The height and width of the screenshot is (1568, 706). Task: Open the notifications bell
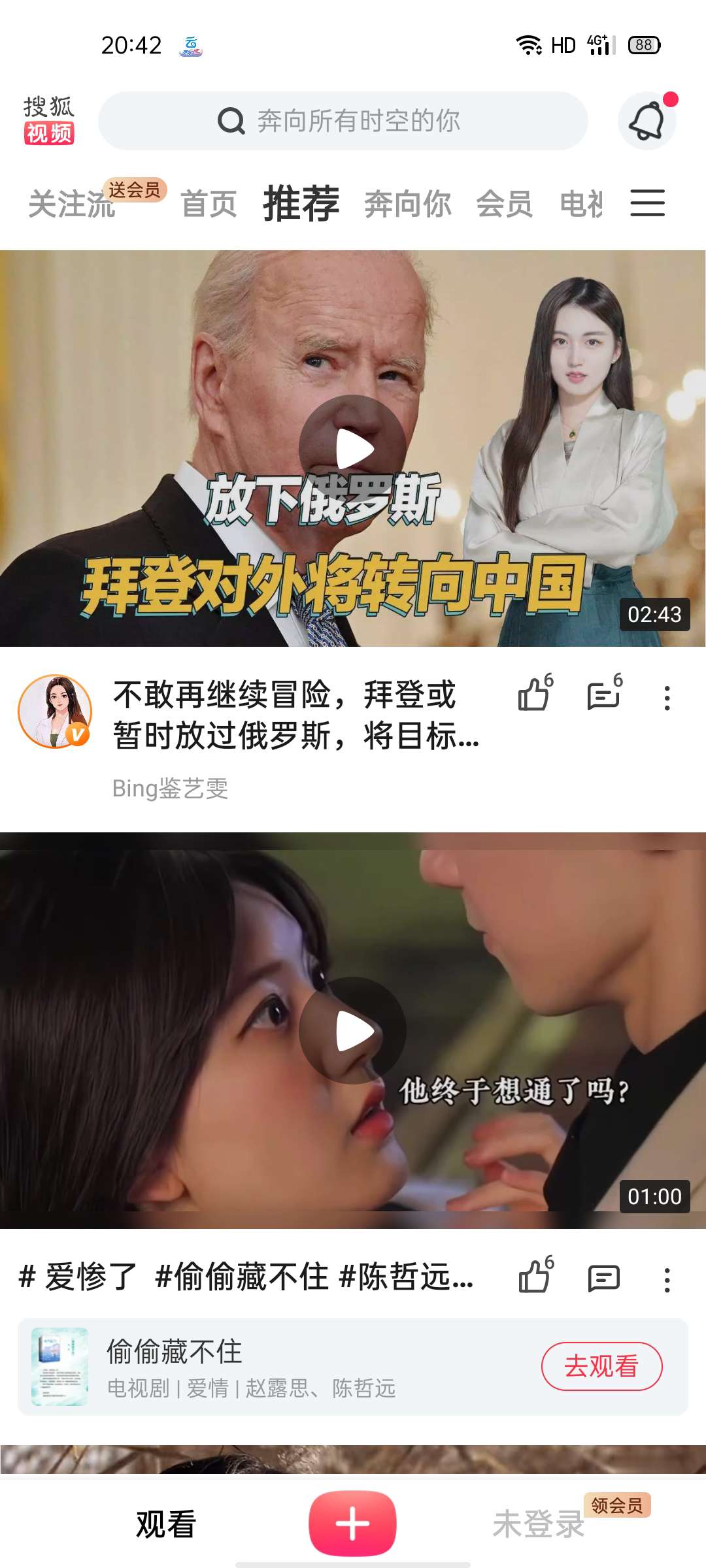pos(647,122)
